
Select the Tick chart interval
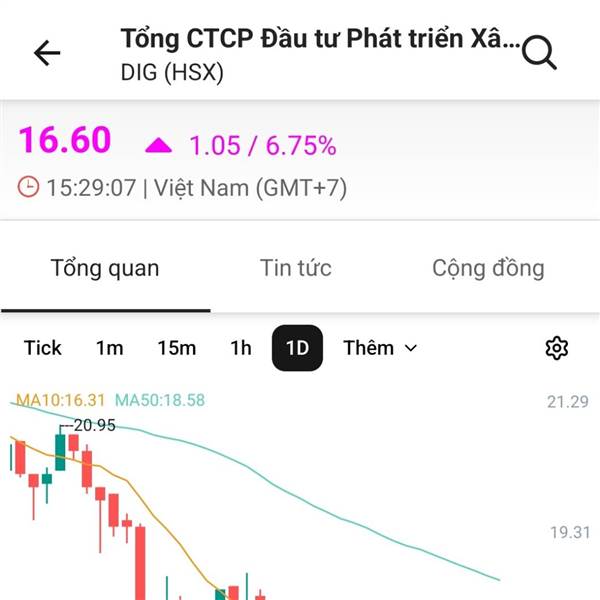[43, 348]
